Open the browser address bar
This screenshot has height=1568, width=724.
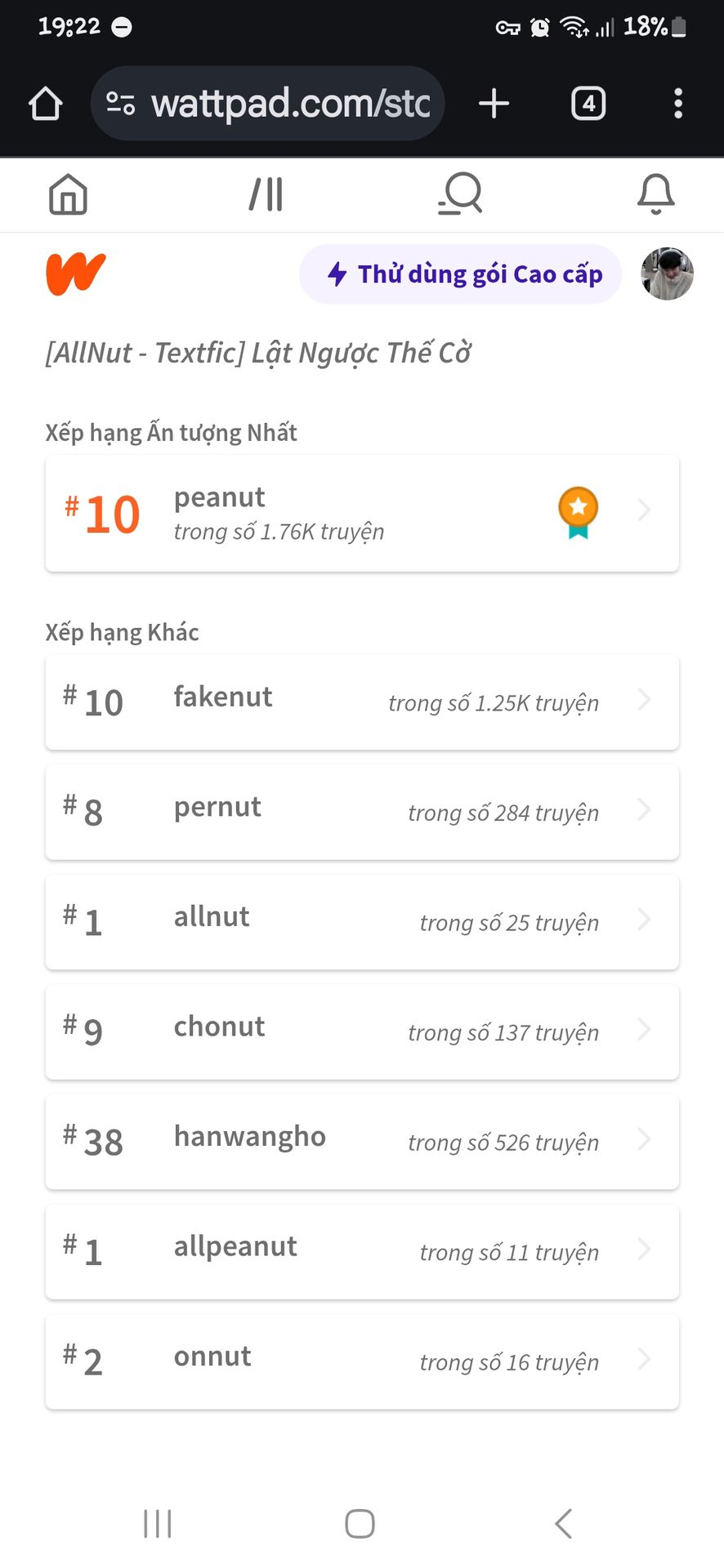pos(268,104)
